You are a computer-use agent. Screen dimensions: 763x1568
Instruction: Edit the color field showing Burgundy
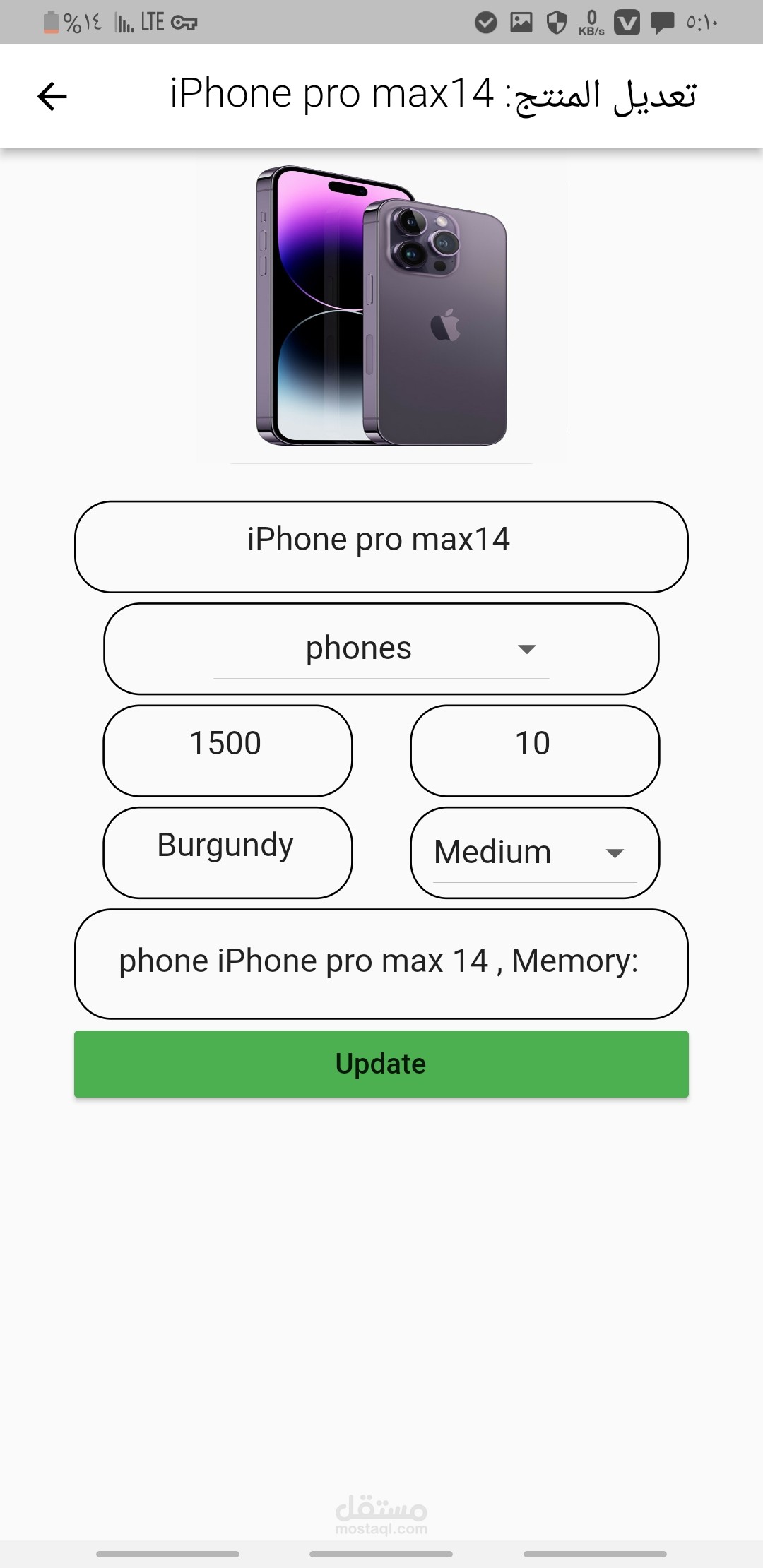pos(227,853)
